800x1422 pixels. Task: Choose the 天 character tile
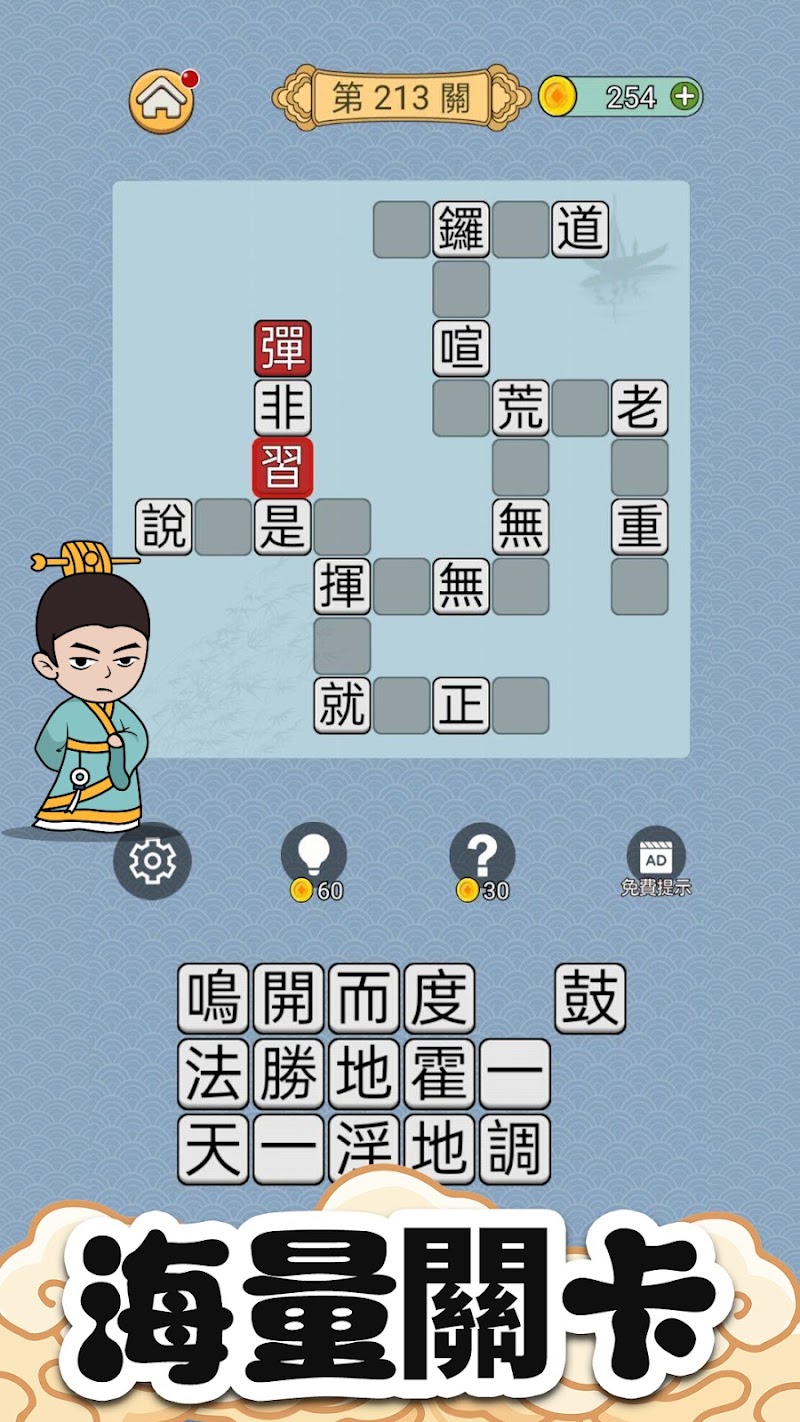tap(214, 1149)
